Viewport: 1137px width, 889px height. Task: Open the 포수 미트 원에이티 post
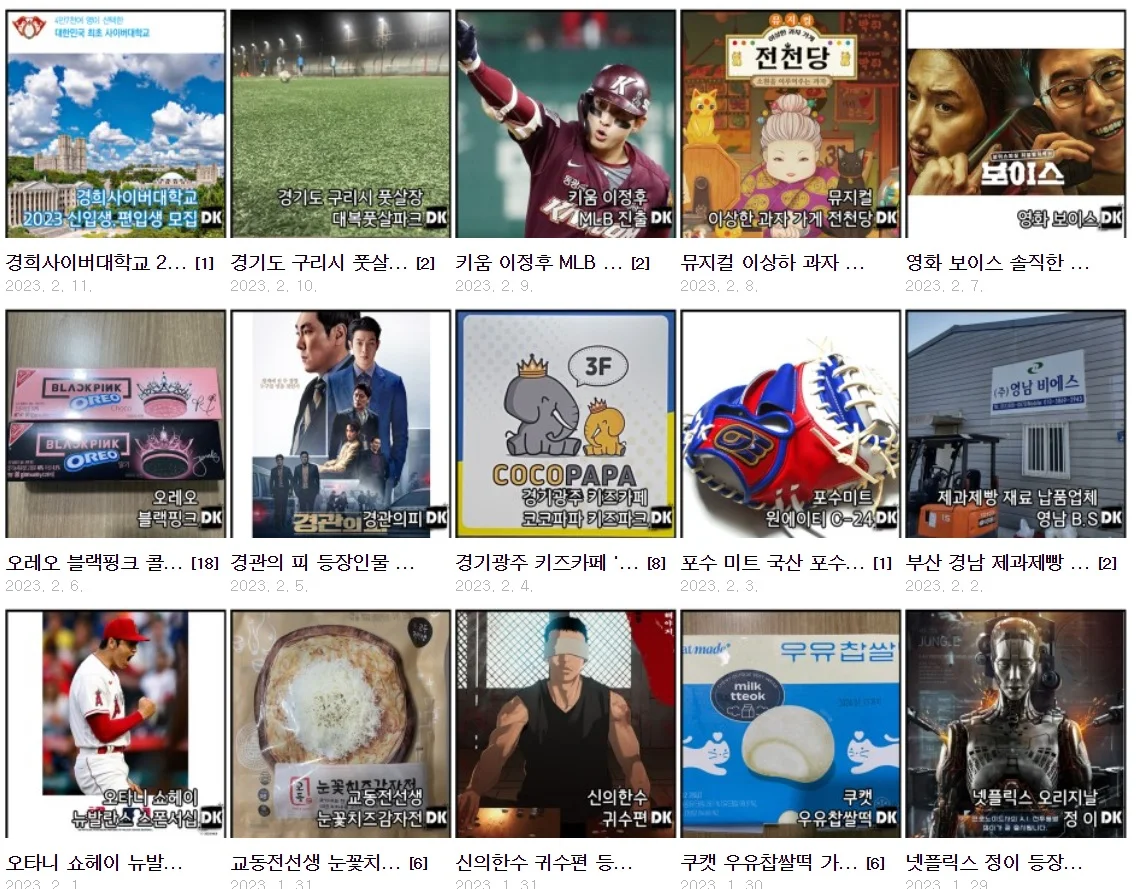coord(790,424)
